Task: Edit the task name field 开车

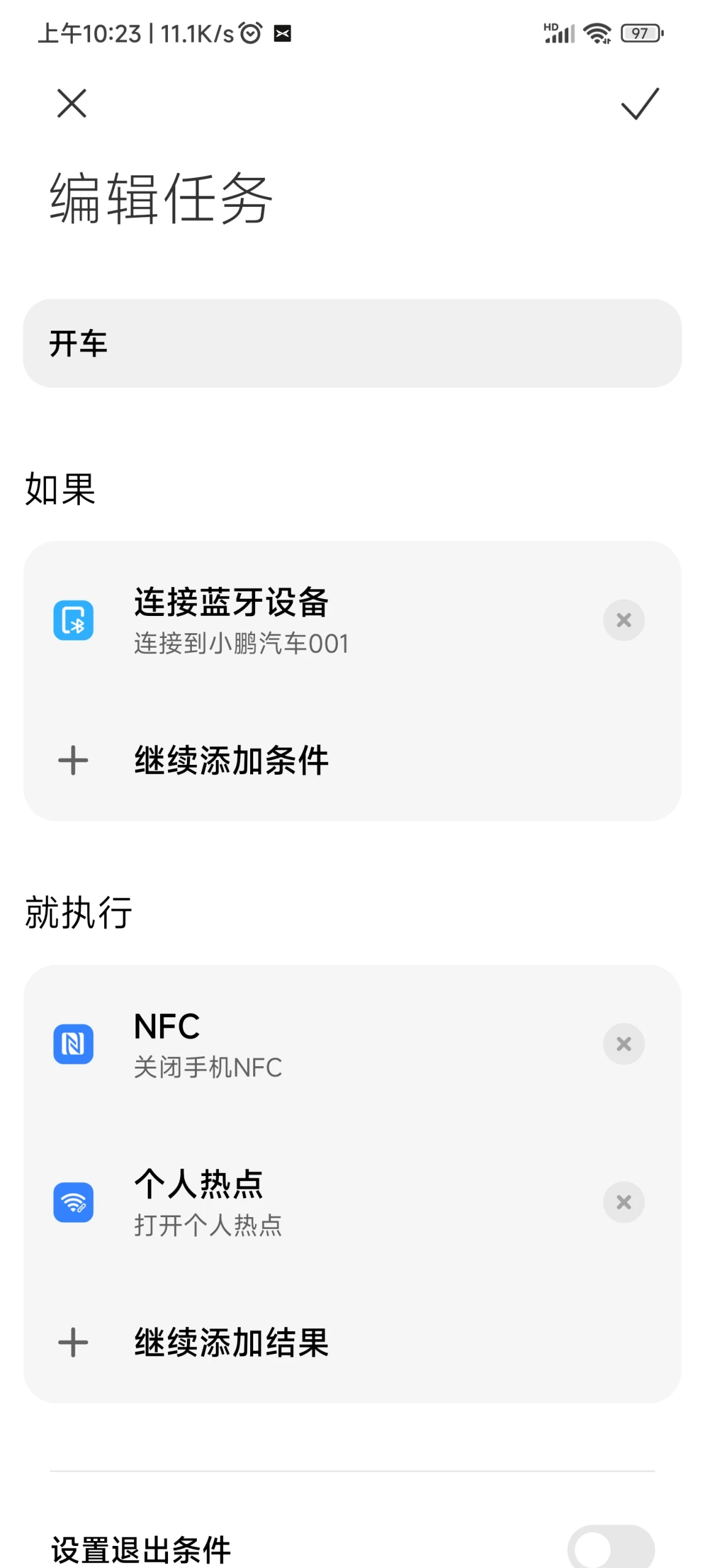Action: (352, 344)
